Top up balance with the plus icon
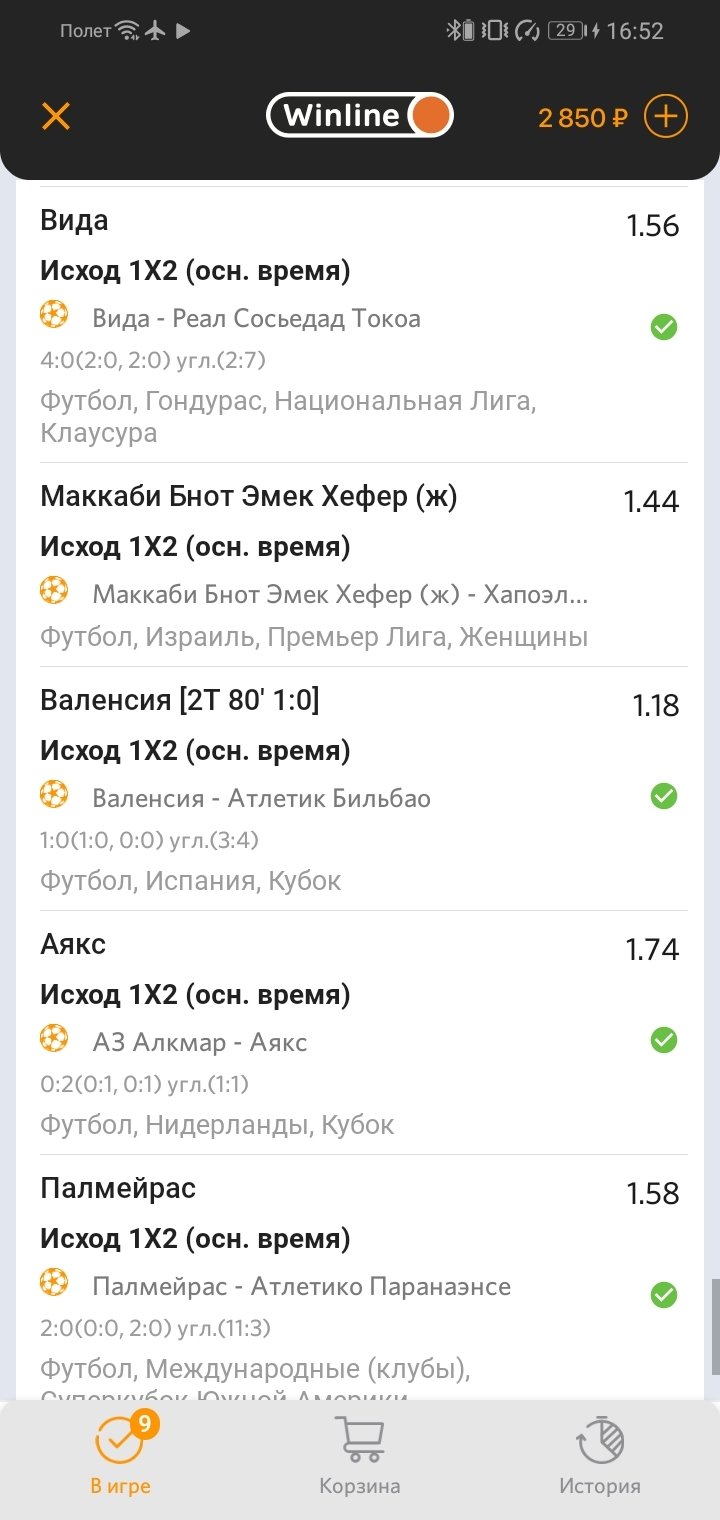Image resolution: width=720 pixels, height=1520 pixels. pyautogui.click(x=666, y=116)
